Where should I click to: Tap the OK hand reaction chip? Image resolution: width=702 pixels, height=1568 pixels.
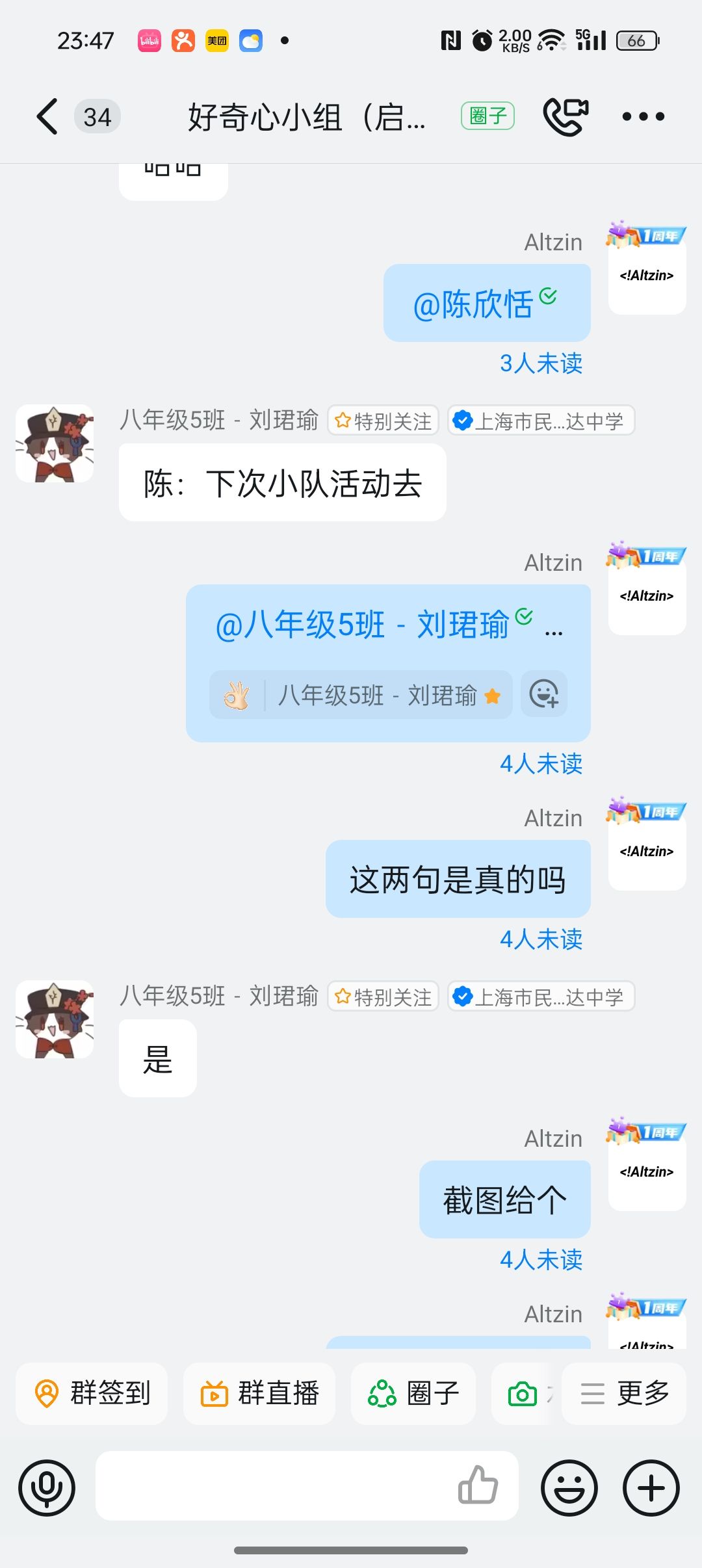coord(361,695)
